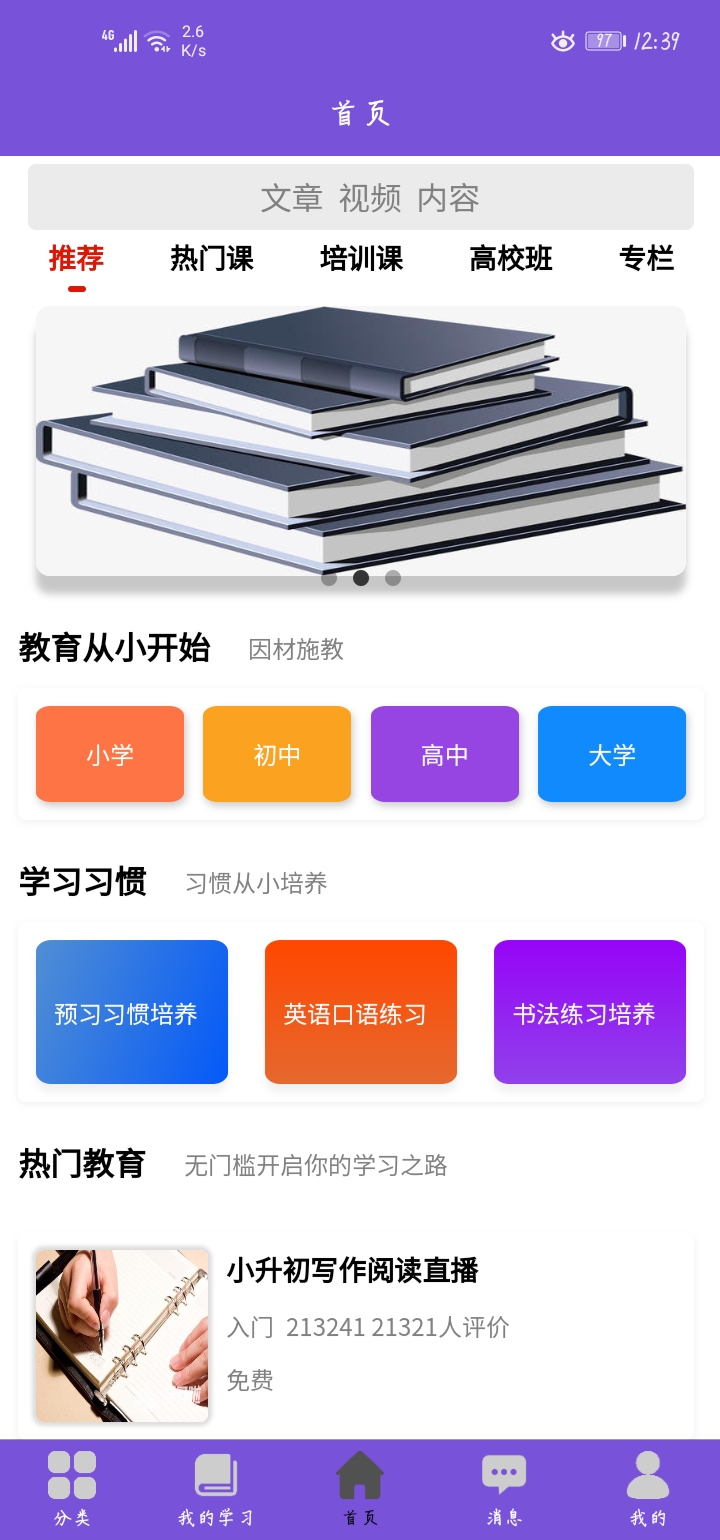Open 消息 messages tab

504,1489
